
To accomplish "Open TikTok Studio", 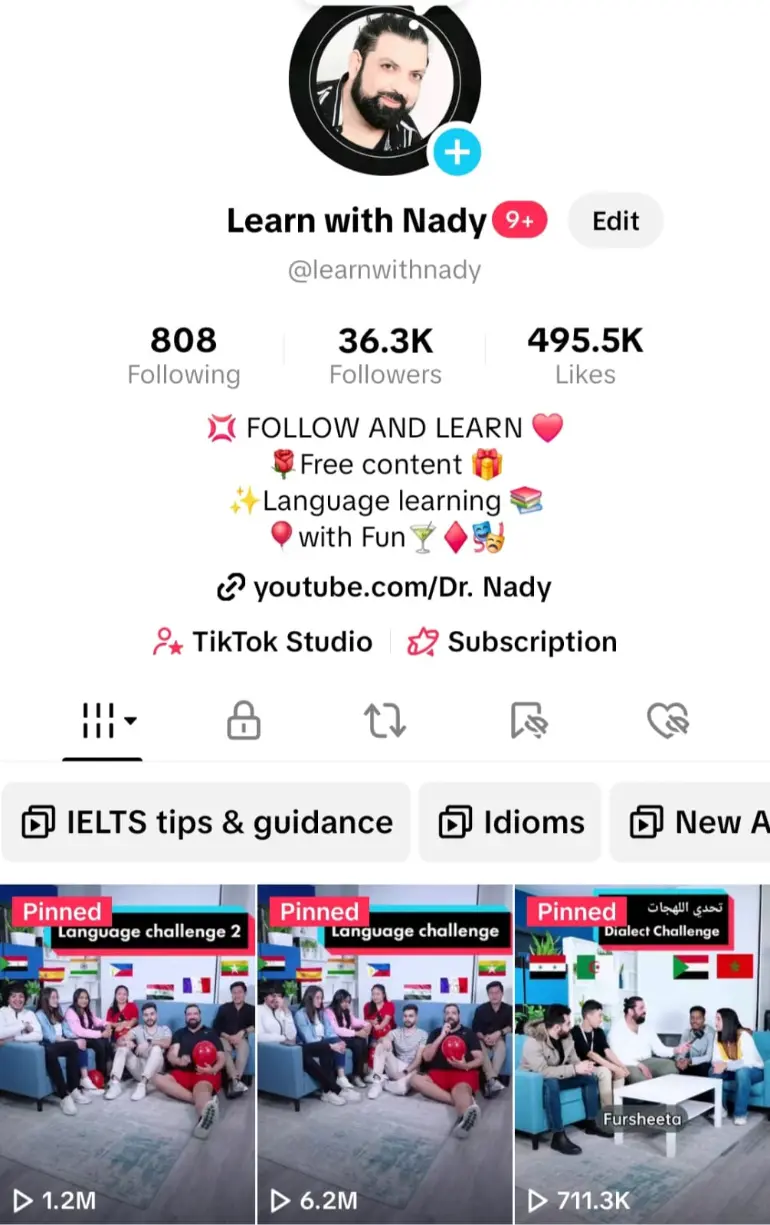I will [263, 642].
